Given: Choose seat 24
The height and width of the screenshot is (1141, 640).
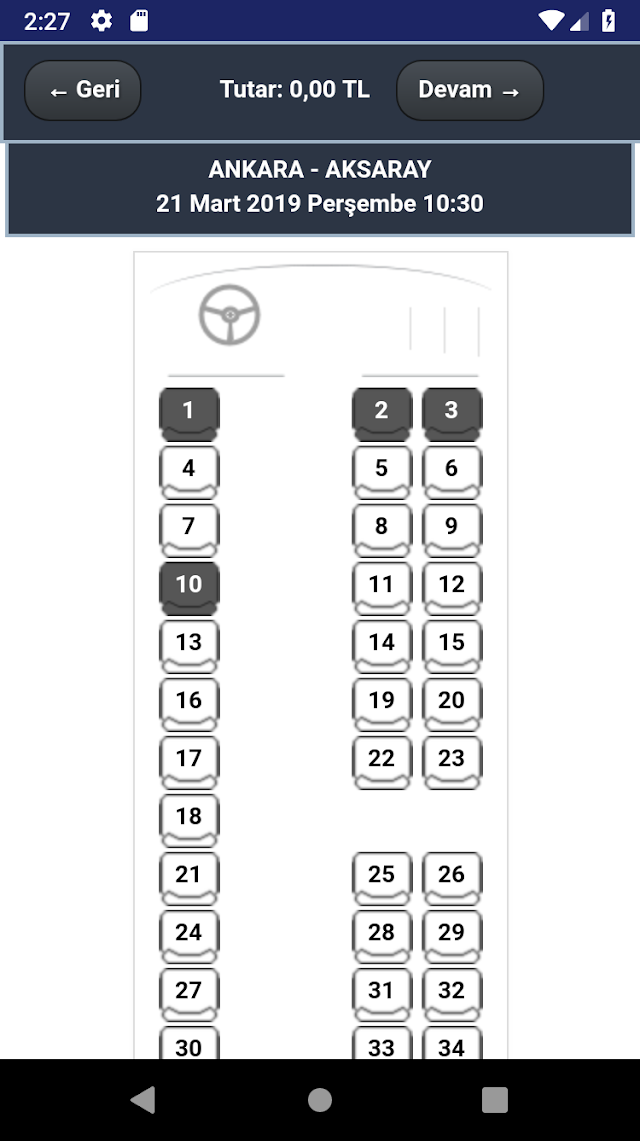Looking at the screenshot, I should (189, 937).
